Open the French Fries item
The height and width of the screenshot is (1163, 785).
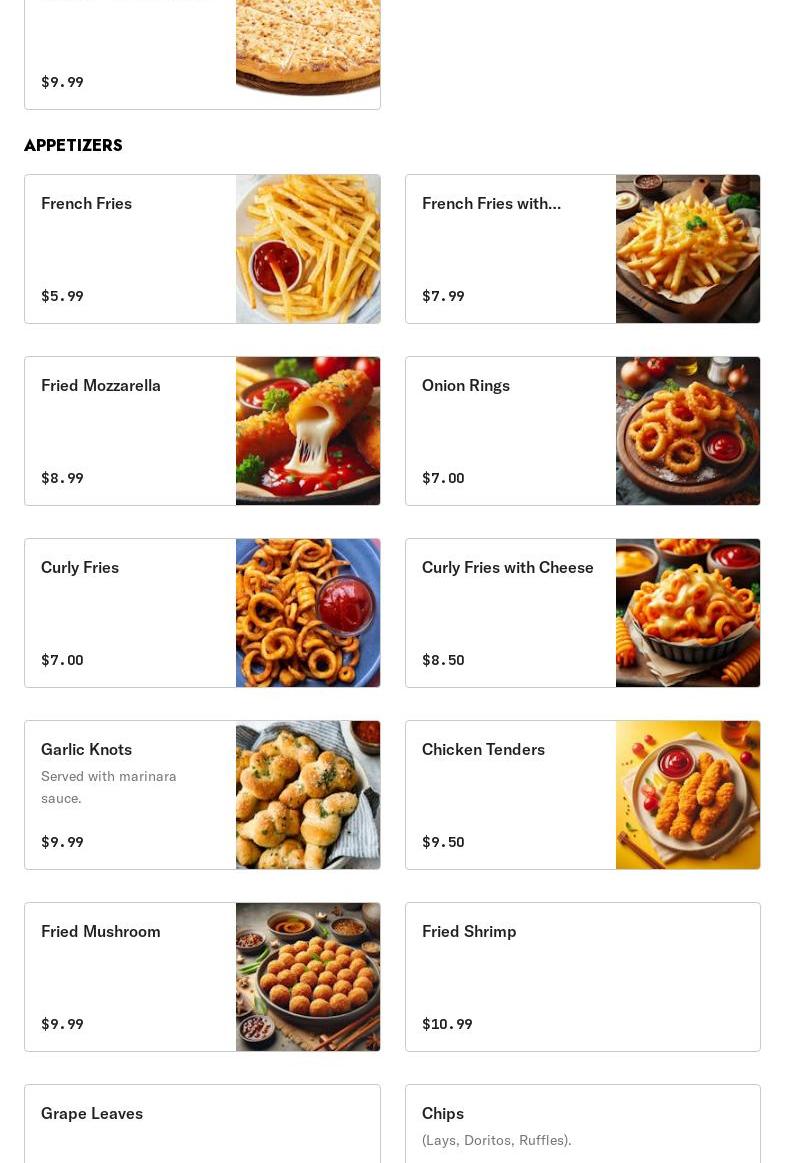click(202, 249)
